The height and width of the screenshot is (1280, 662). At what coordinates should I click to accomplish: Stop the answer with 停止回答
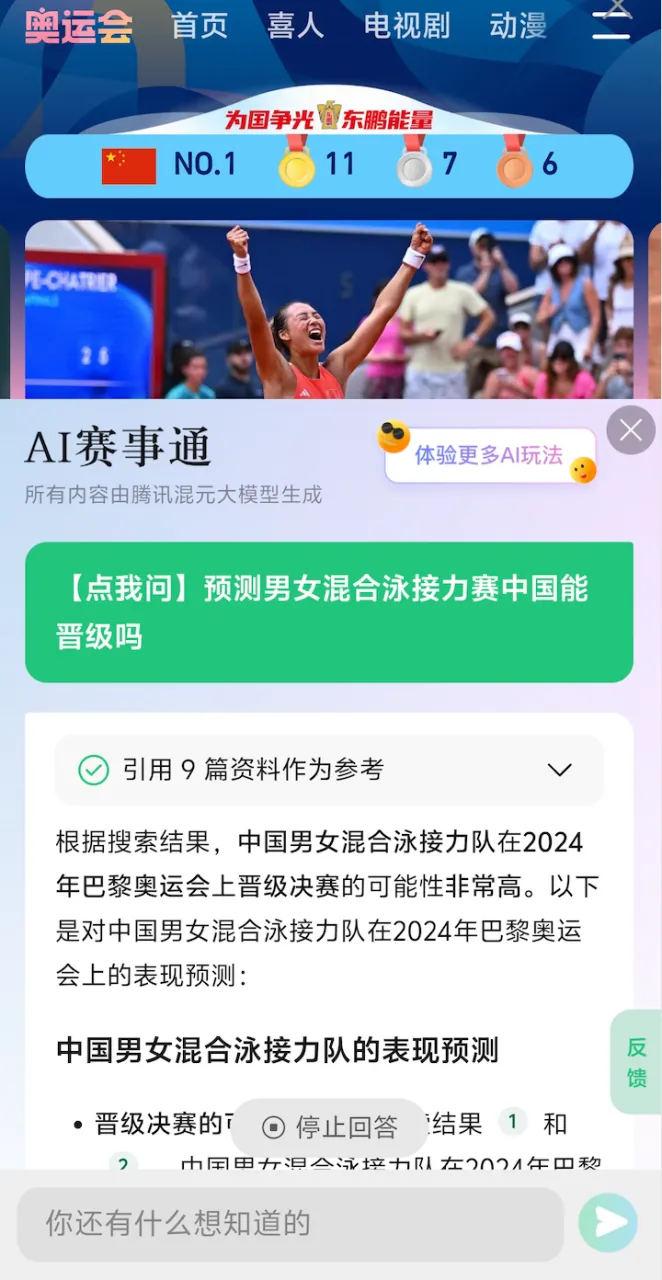330,1128
